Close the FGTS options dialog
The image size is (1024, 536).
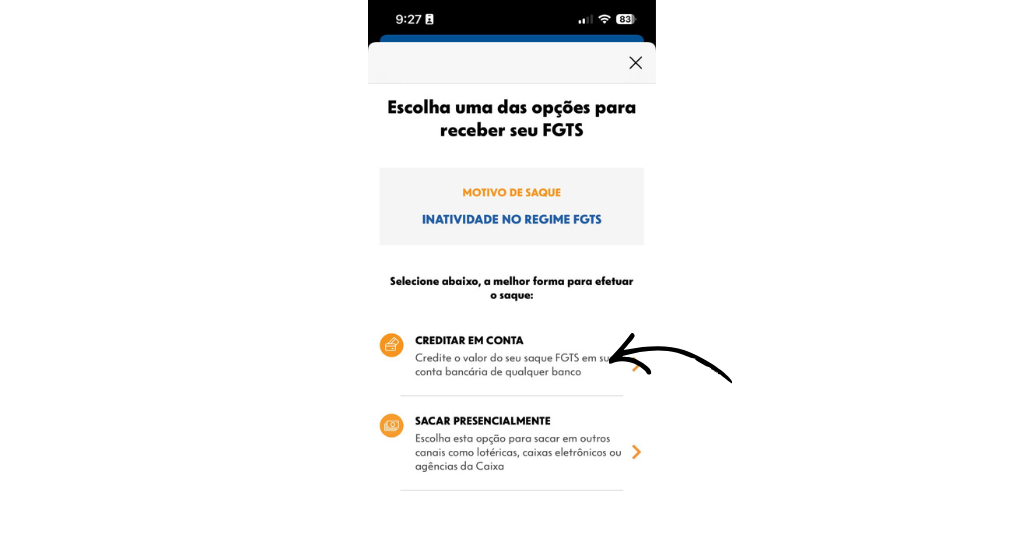(635, 63)
